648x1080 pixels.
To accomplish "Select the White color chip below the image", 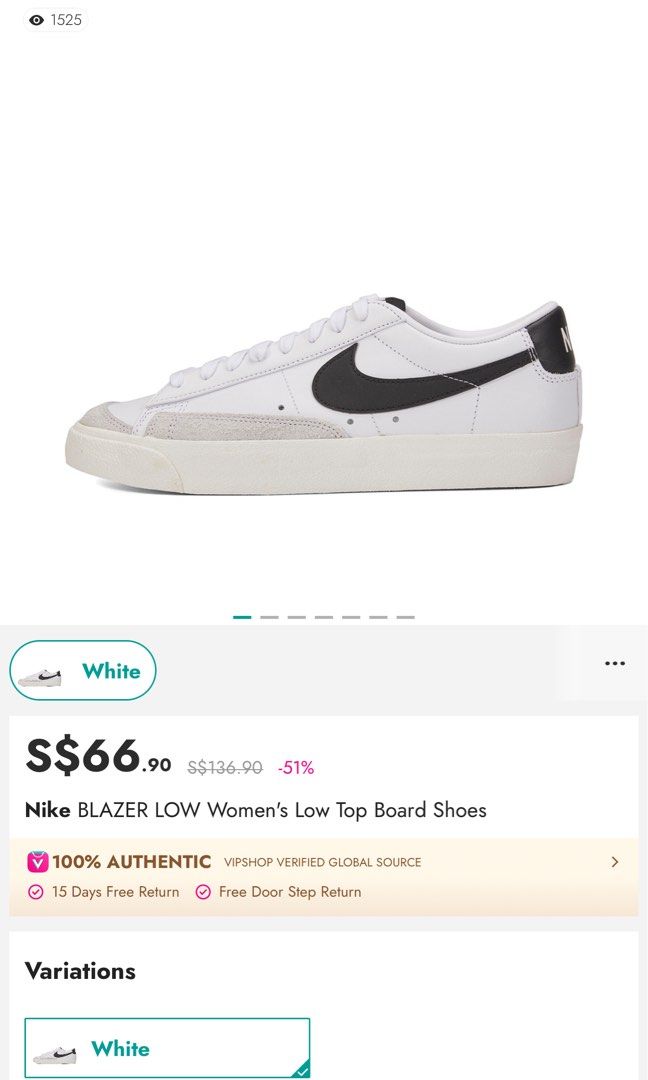I will tap(83, 671).
